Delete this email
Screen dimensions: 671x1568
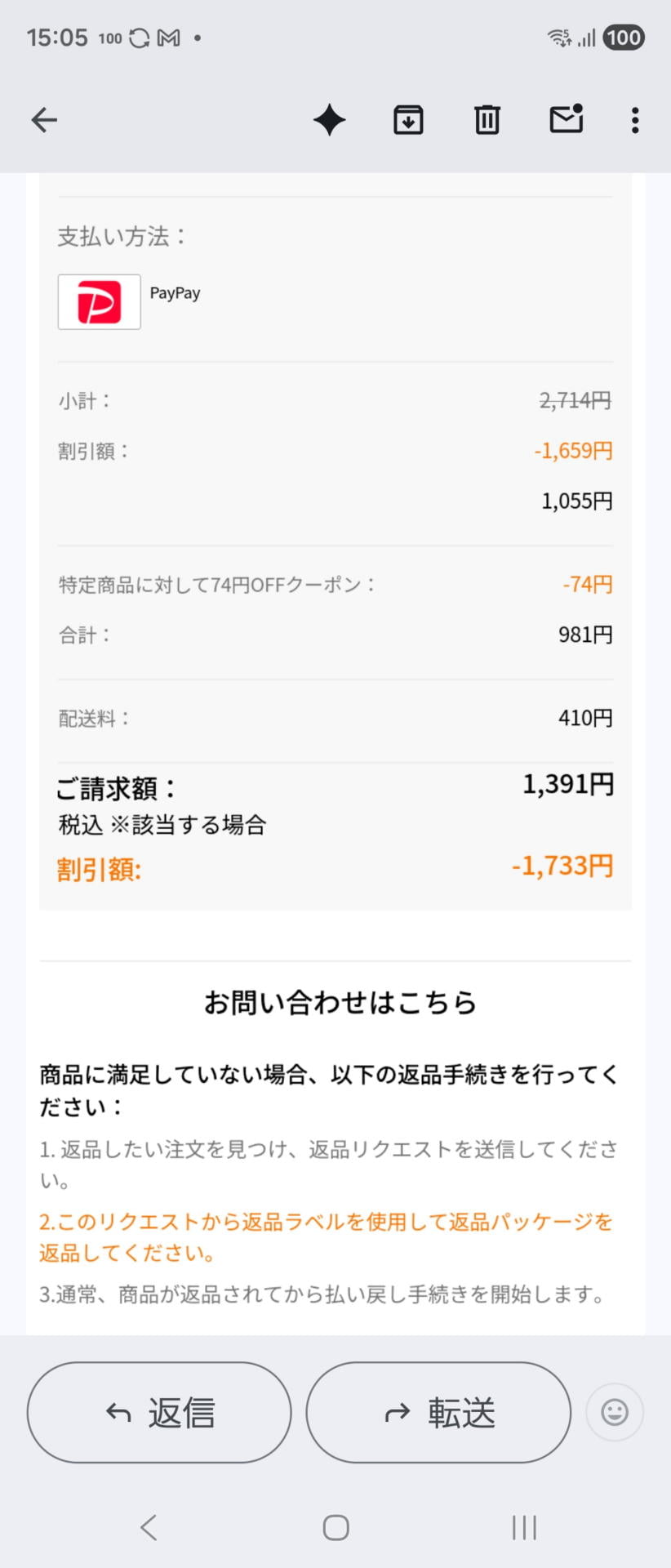[x=487, y=120]
